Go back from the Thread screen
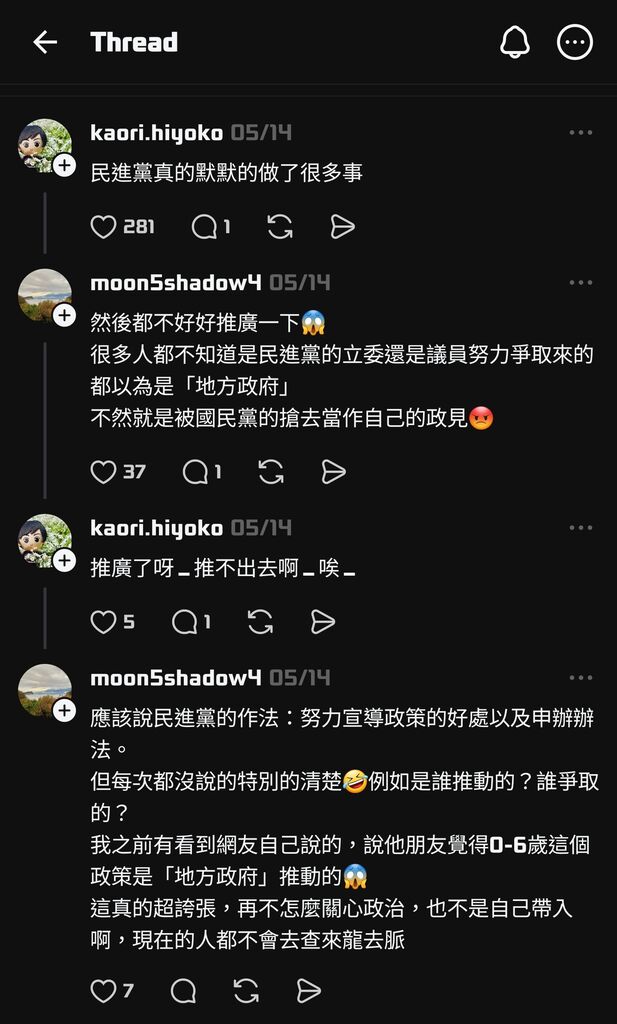 coord(45,42)
